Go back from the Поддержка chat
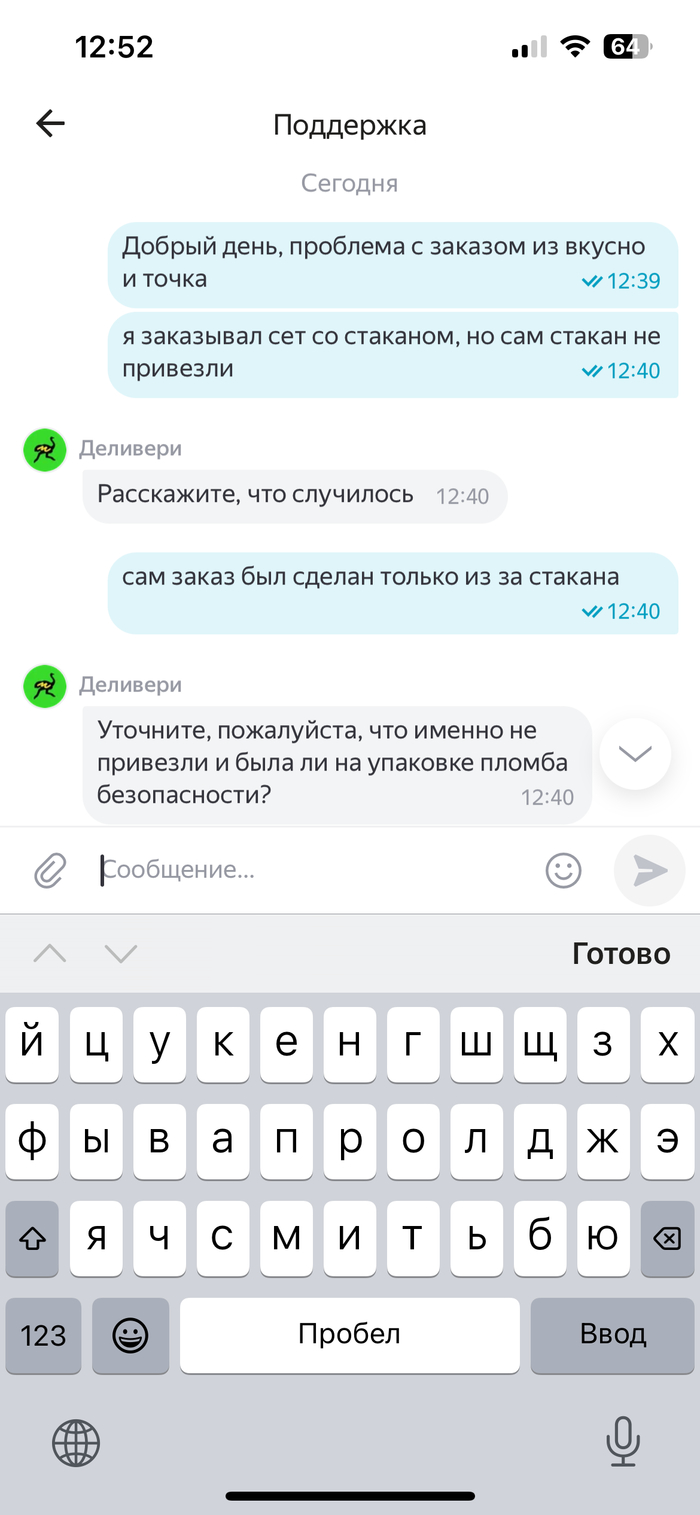This screenshot has height=1515, width=700. (x=50, y=123)
